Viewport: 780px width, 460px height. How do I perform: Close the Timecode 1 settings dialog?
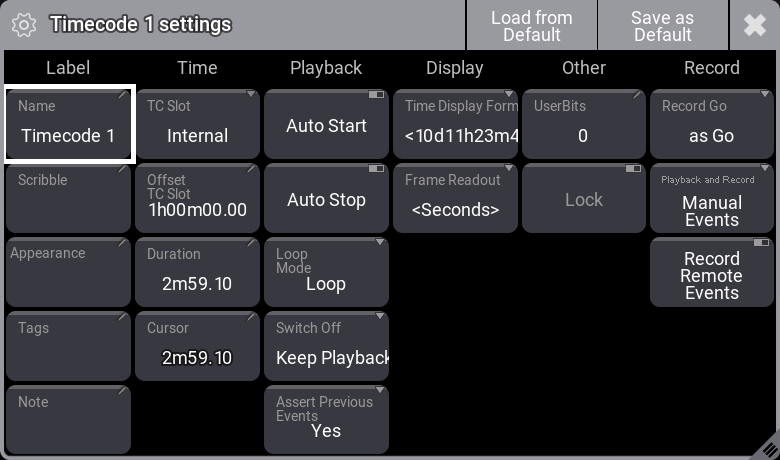pyautogui.click(x=755, y=25)
